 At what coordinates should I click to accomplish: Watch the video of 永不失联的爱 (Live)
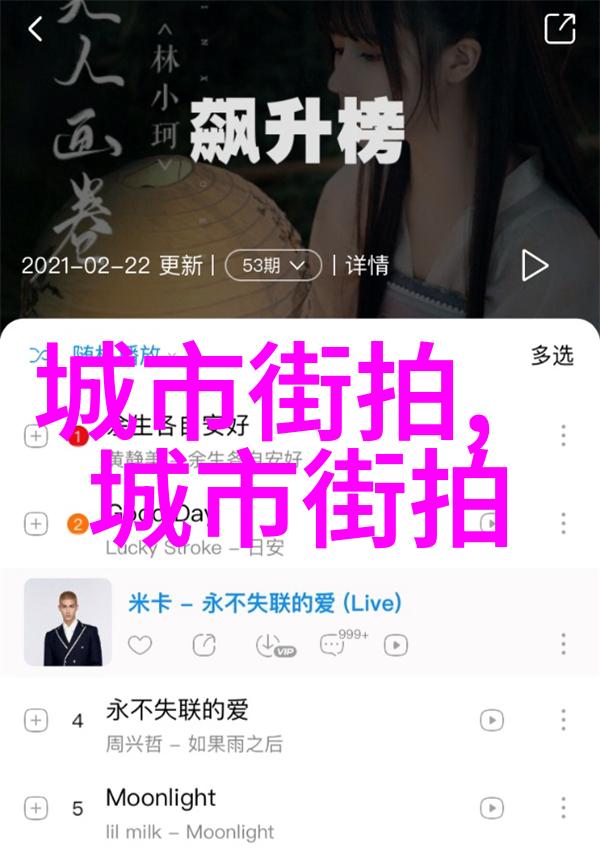click(x=396, y=645)
